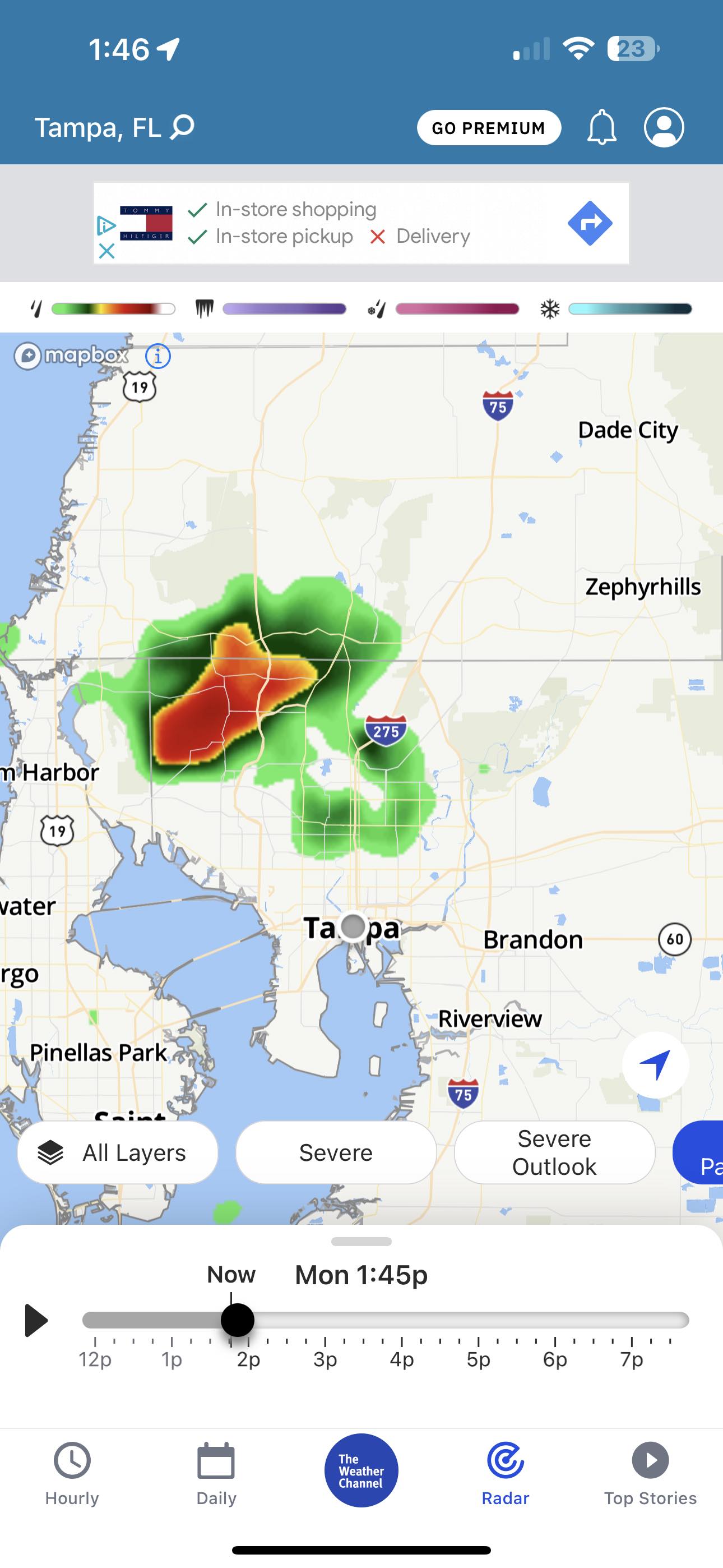Jump the radar timeline to 4p
Screen dimensions: 723x1568
click(402, 1359)
